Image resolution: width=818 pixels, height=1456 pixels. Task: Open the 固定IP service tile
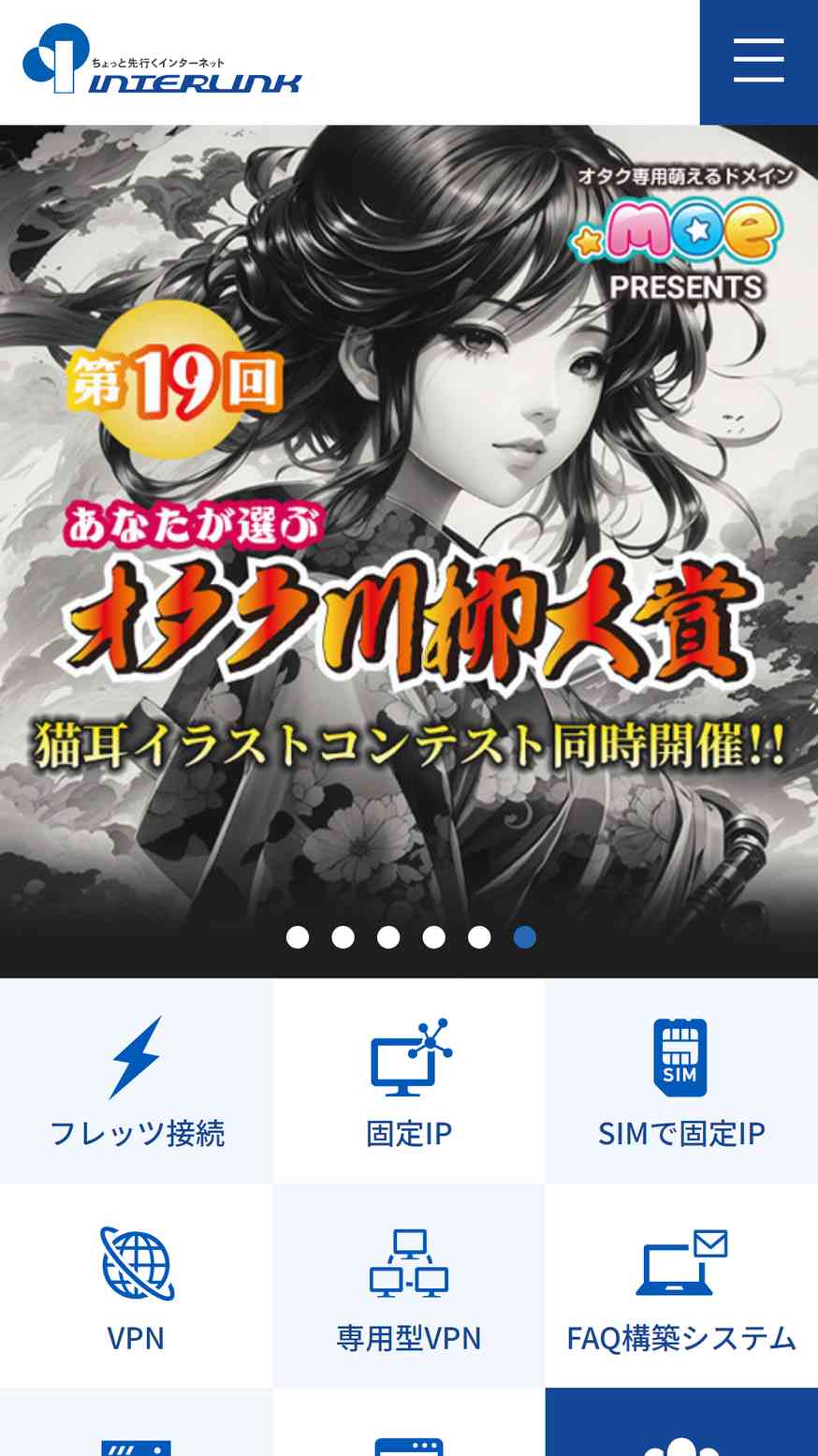(x=409, y=1081)
